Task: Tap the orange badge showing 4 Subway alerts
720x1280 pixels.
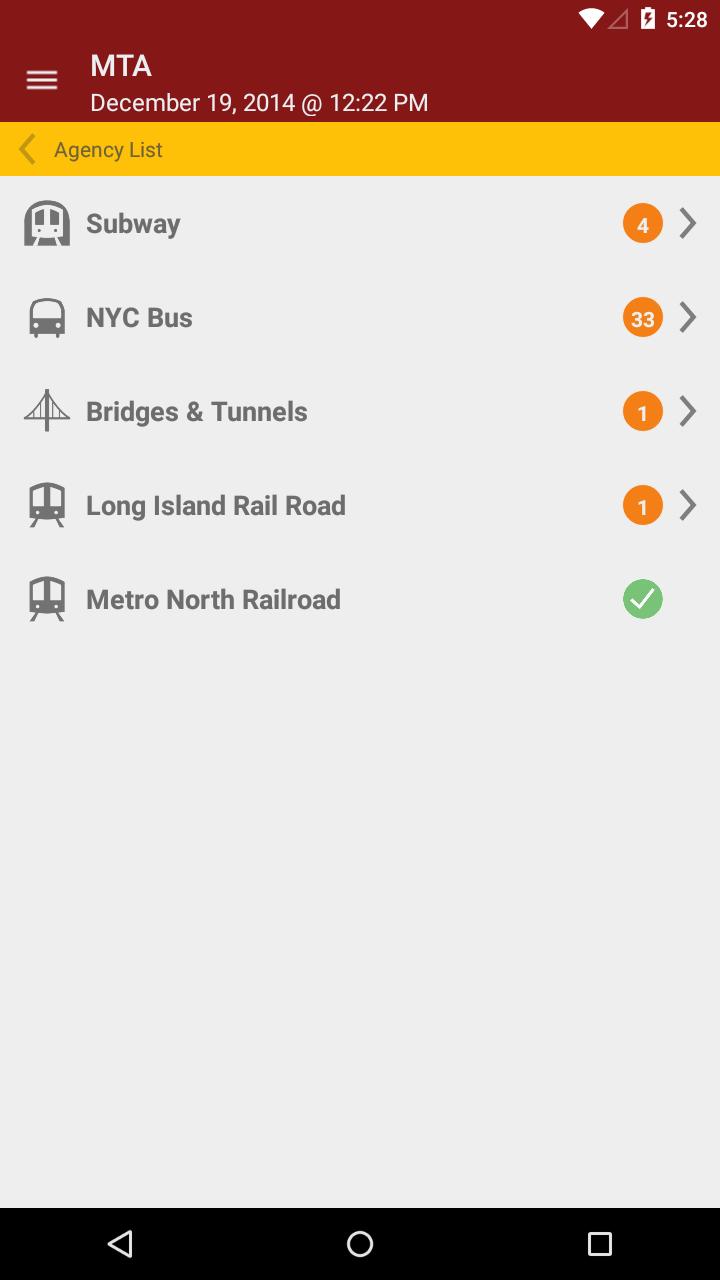Action: point(642,223)
